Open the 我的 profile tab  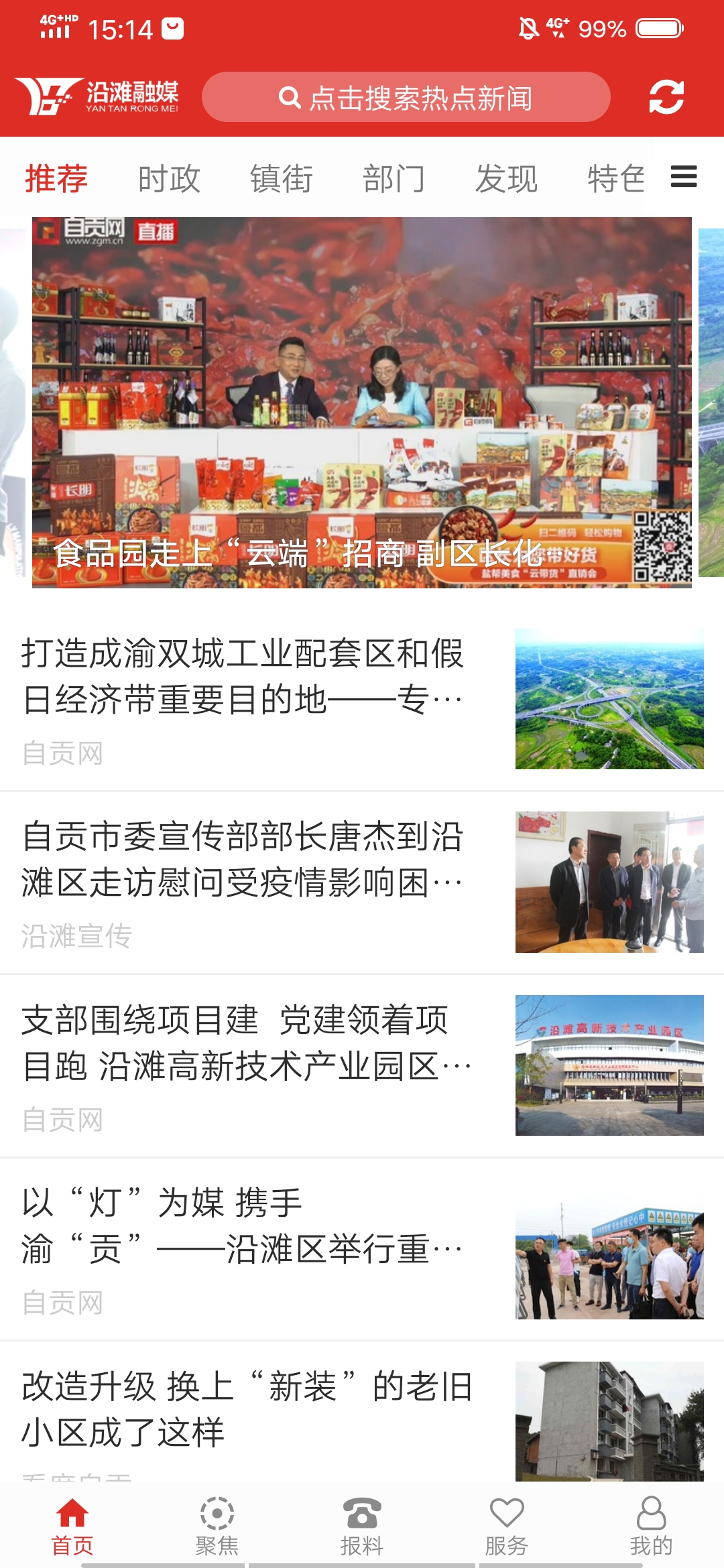tap(651, 1526)
